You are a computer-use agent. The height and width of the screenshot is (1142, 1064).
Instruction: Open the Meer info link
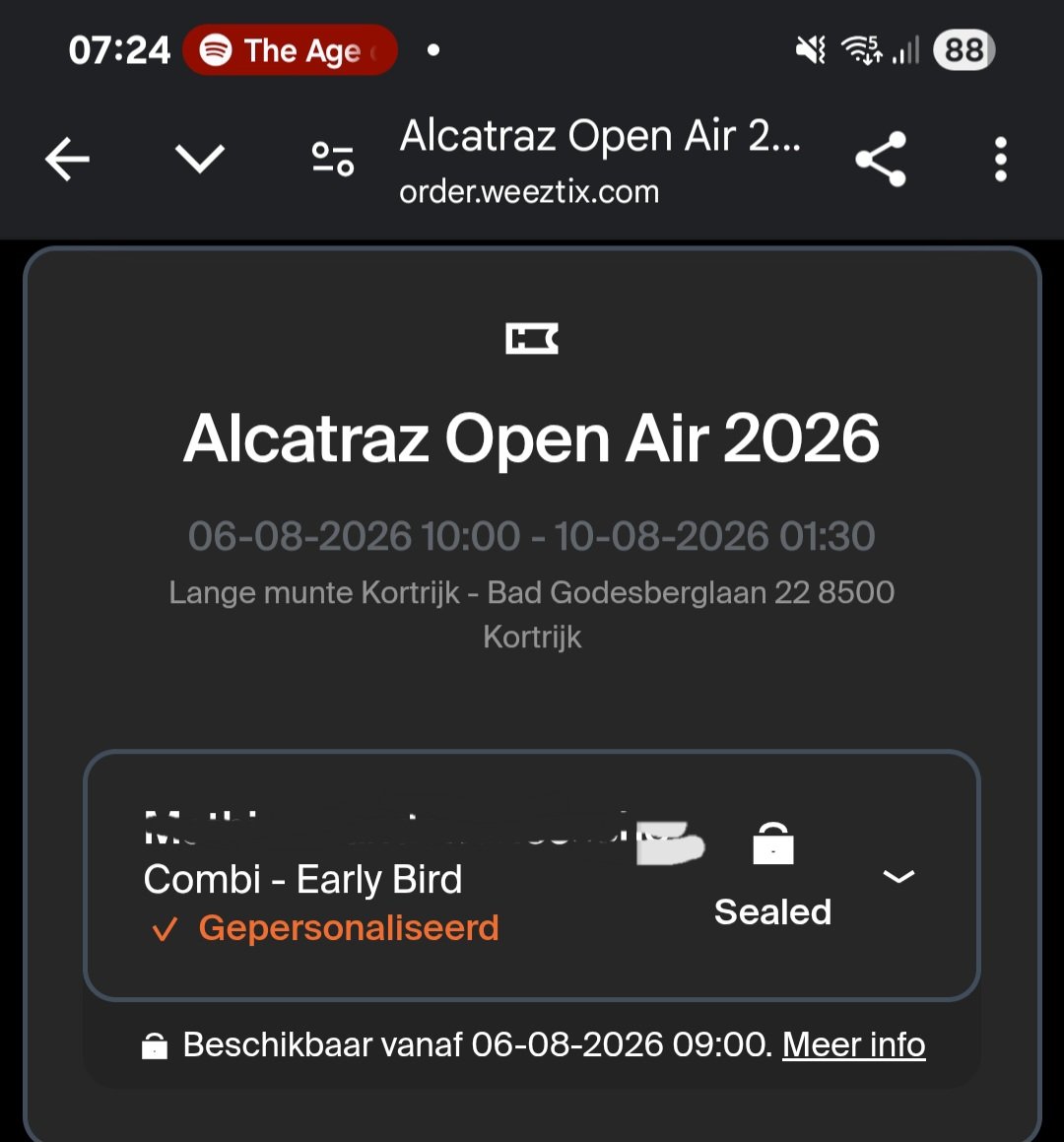click(x=853, y=1043)
